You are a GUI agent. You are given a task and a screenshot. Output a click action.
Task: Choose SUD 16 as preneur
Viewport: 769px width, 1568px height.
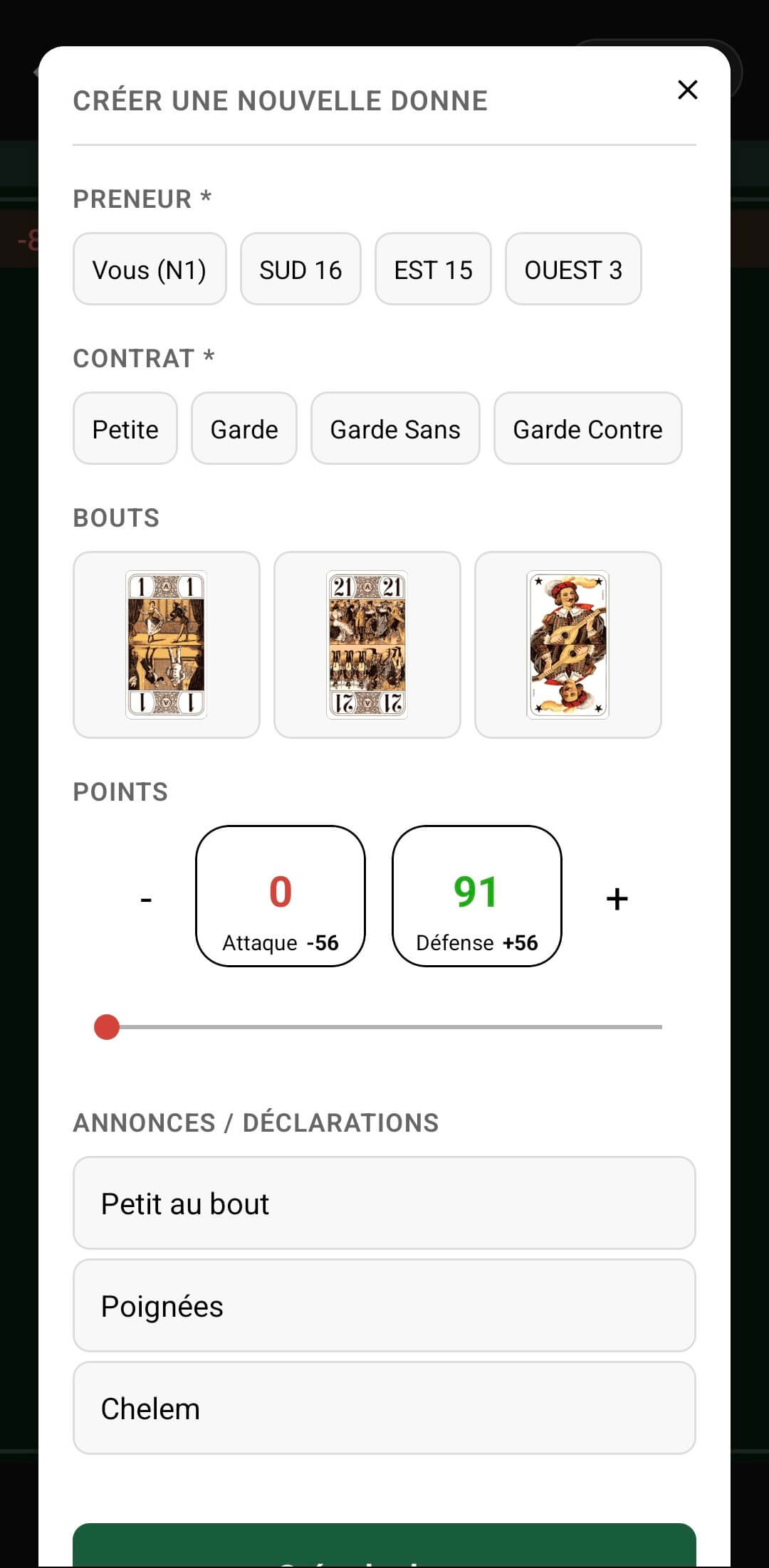point(300,269)
